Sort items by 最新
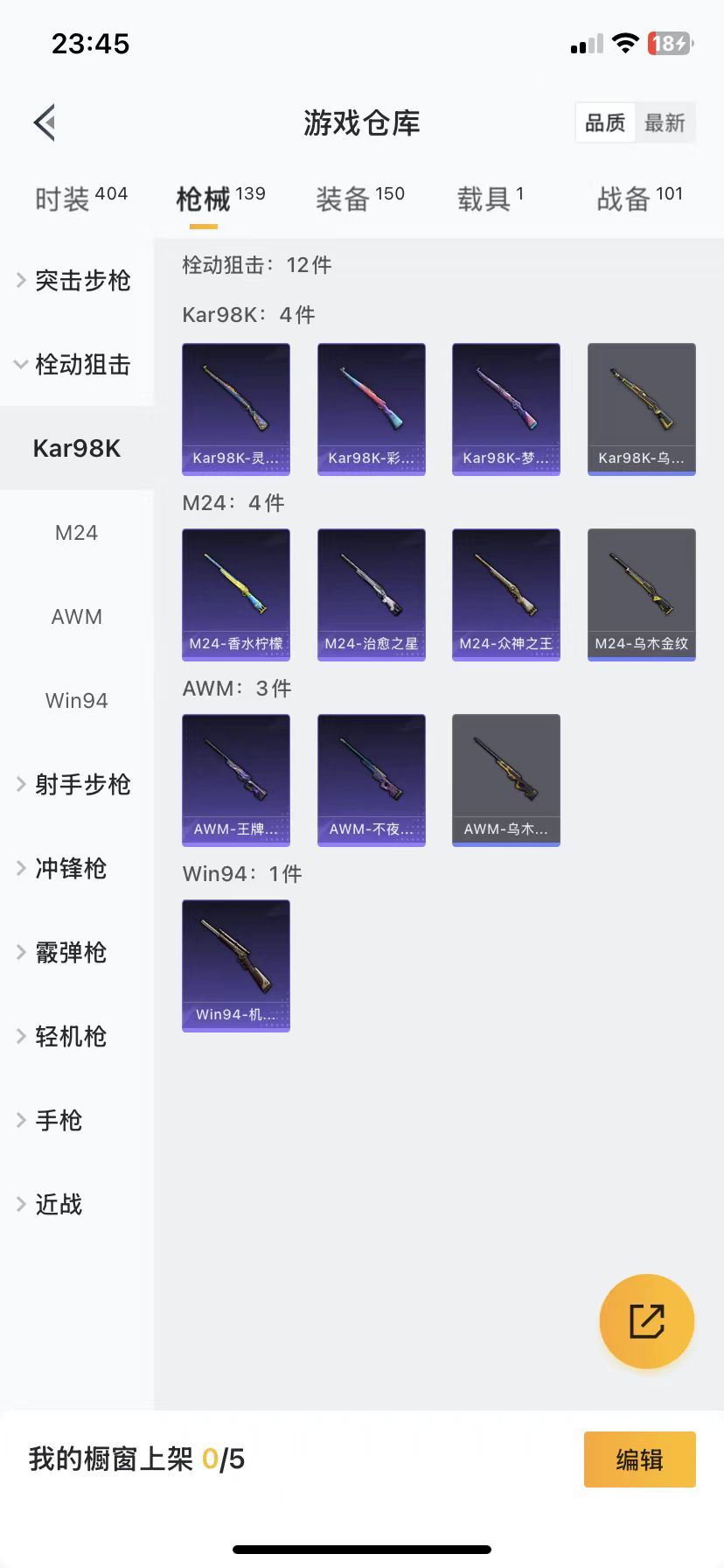Viewport: 724px width, 1568px height. pos(665,123)
